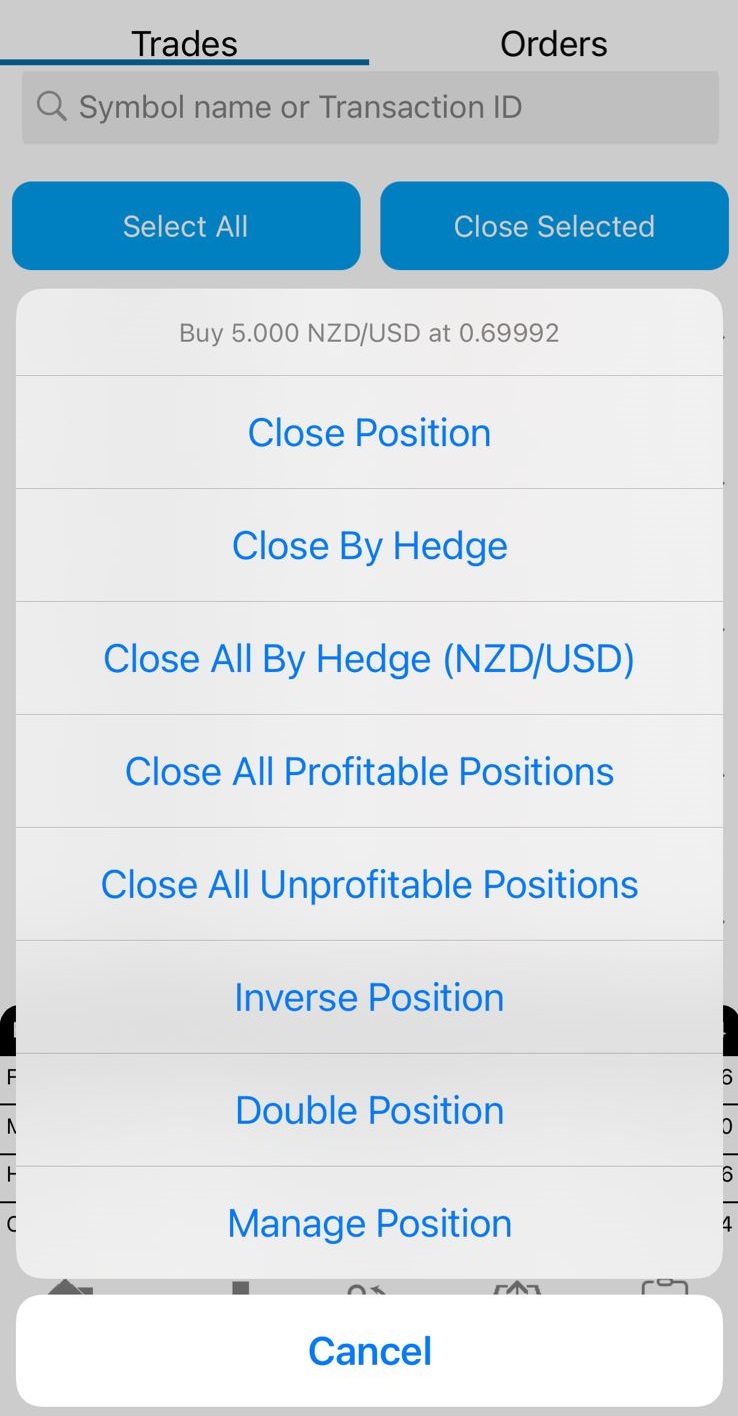Pick Inverse Position
738x1416 pixels.
[369, 998]
